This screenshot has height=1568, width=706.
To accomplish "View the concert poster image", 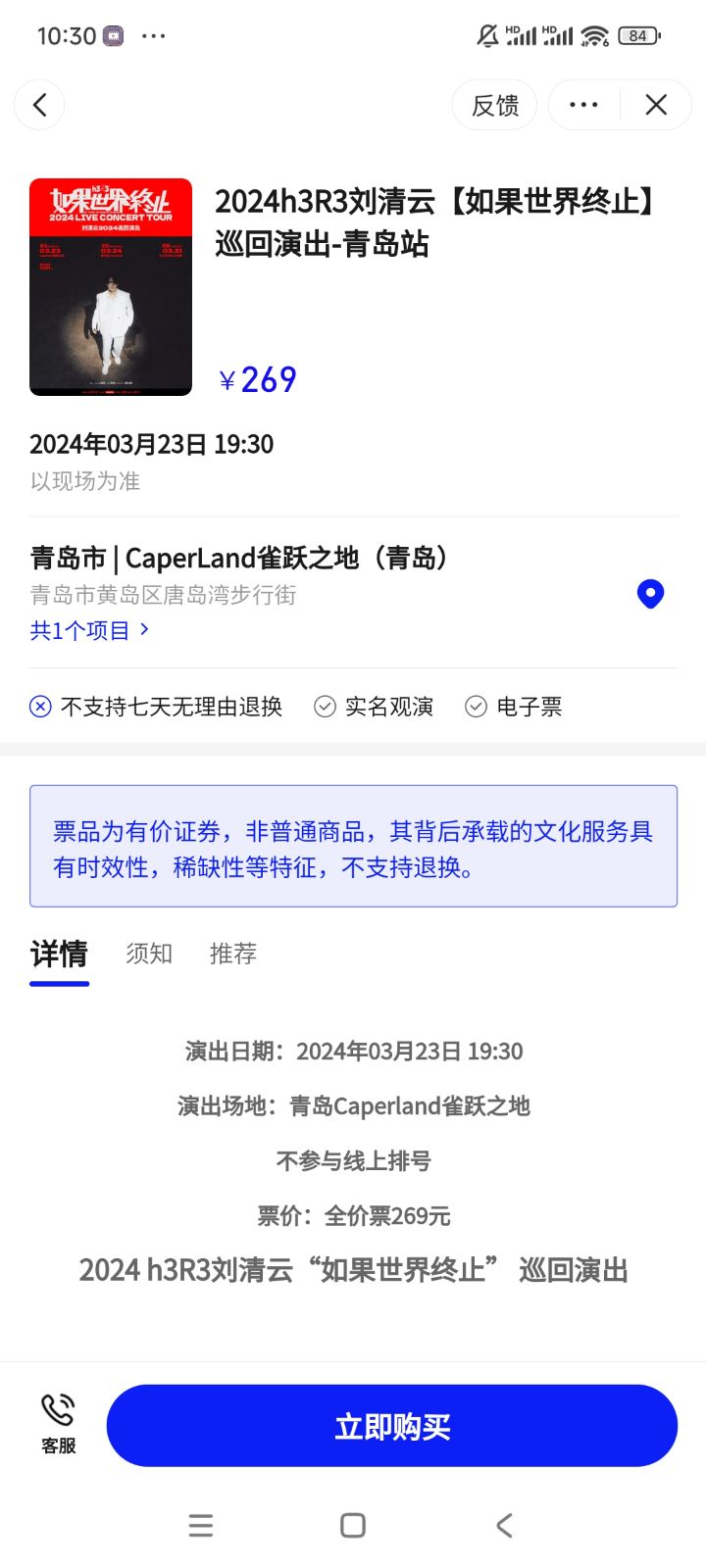I will [x=111, y=287].
